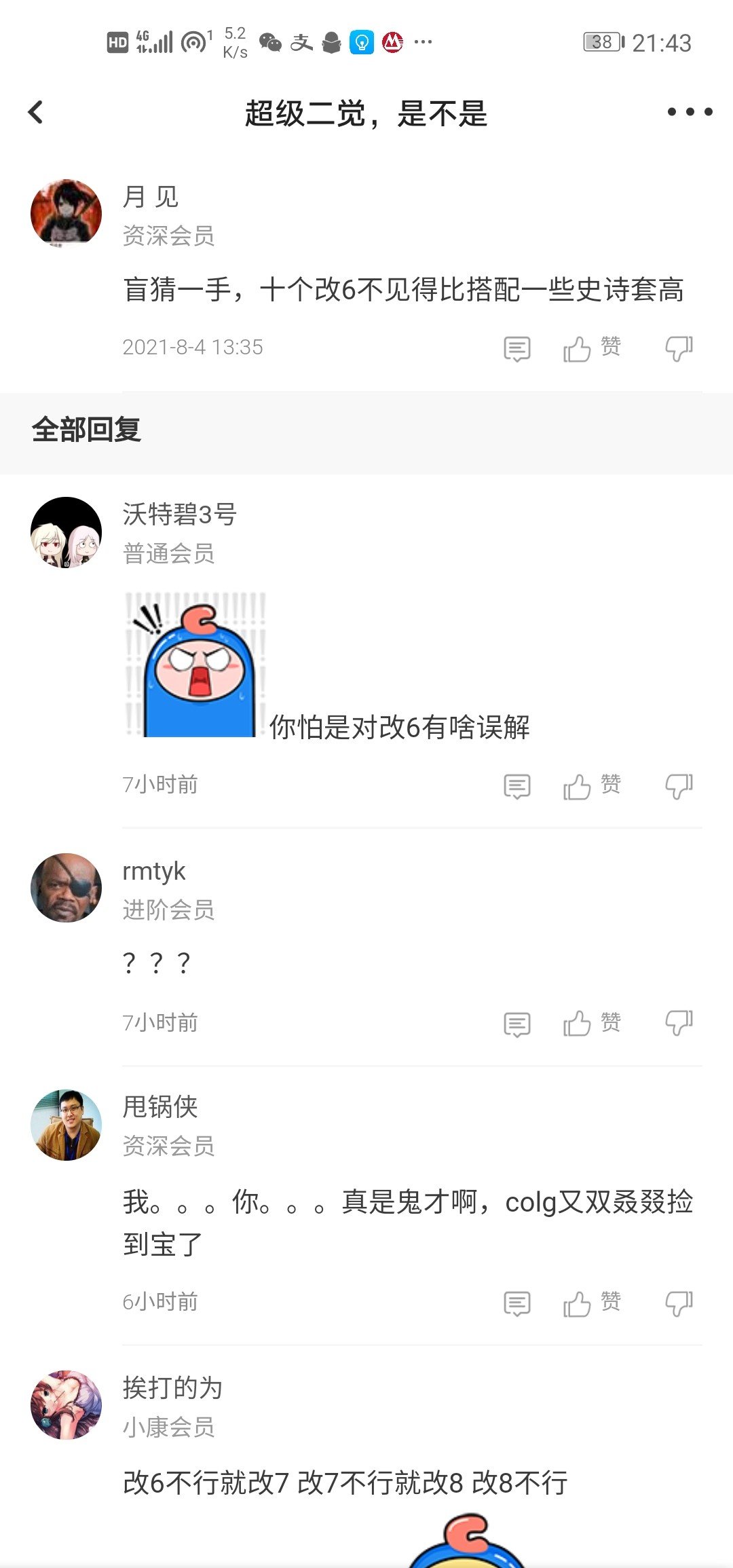Screen dimensions: 733x1568
Task: Open 月见's profile via username
Action: 151,196
